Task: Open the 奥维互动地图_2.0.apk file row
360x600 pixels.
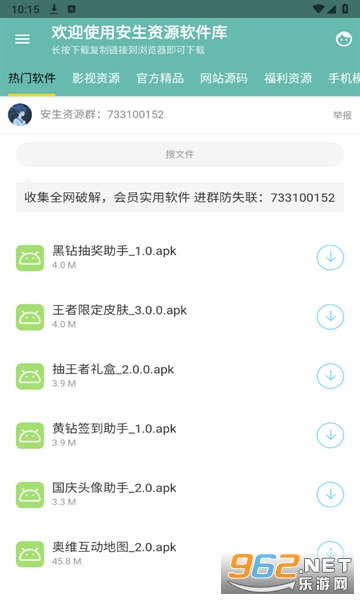Action: click(x=180, y=554)
